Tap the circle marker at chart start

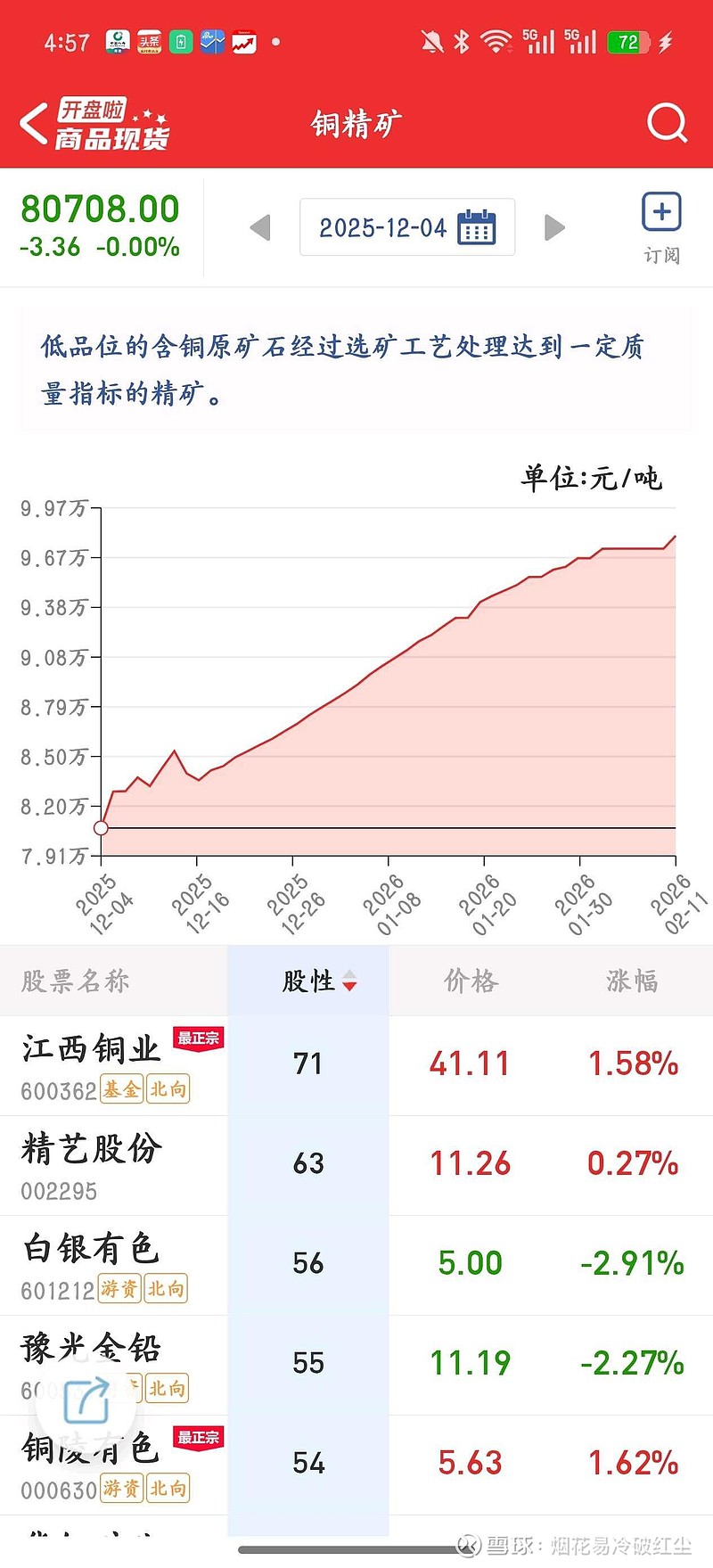pos(101,827)
